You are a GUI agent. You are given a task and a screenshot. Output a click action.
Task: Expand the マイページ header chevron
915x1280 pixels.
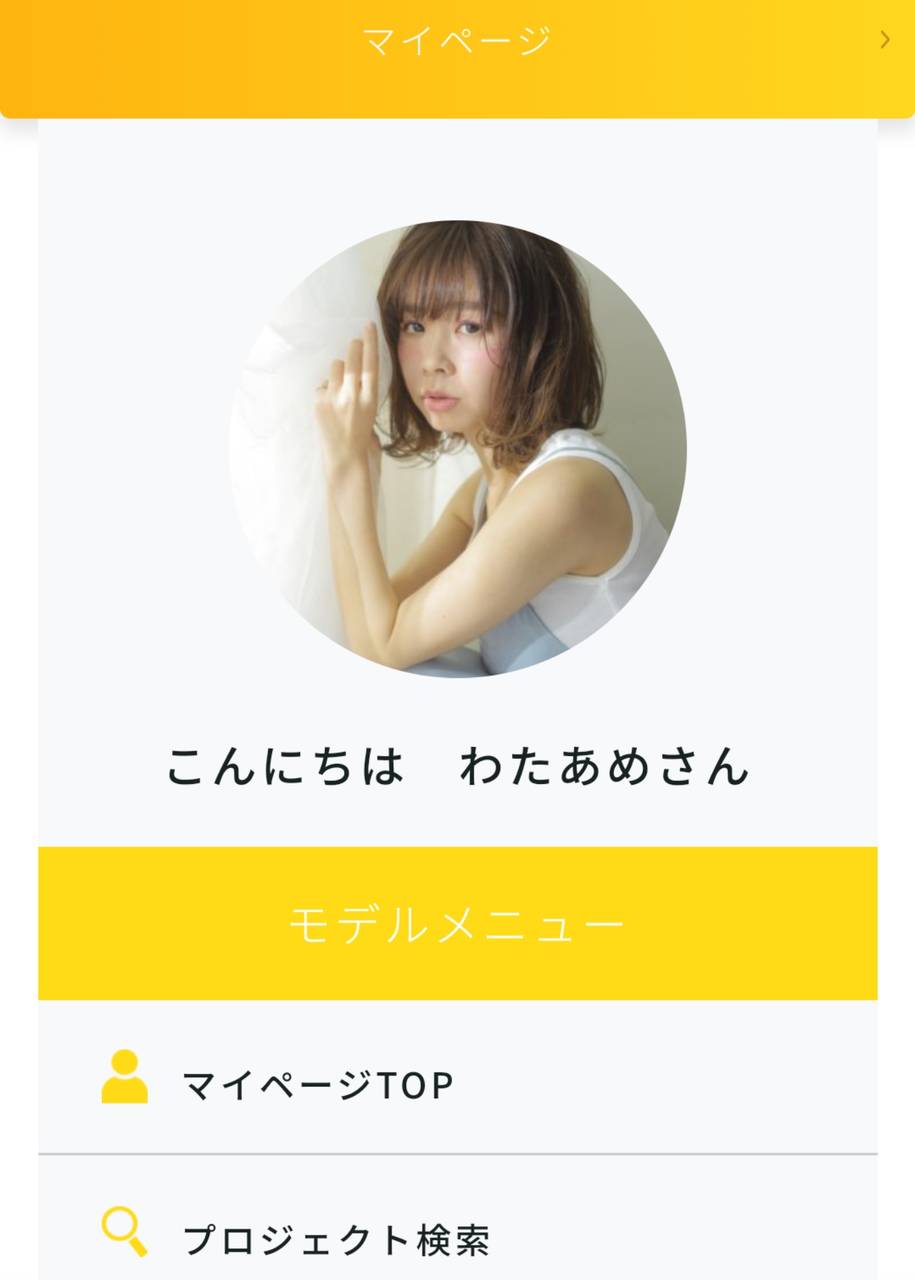pyautogui.click(x=884, y=40)
